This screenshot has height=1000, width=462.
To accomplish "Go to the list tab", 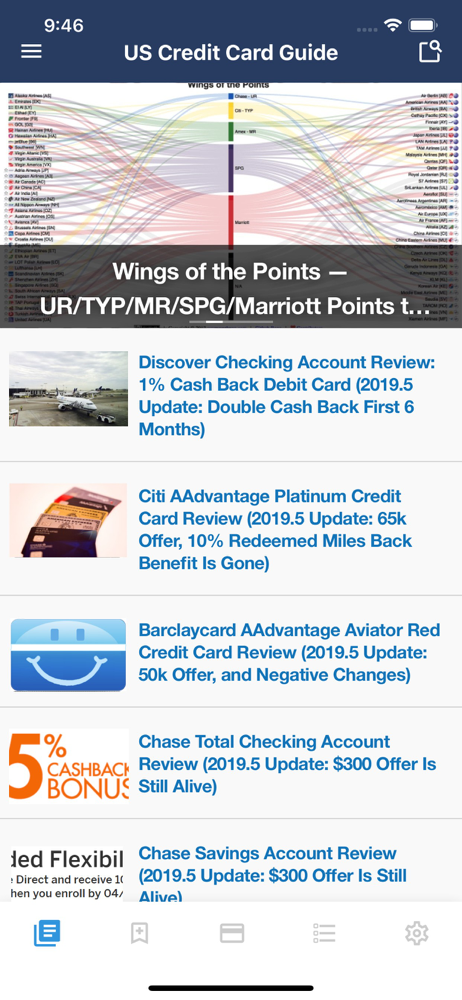I will coord(324,933).
